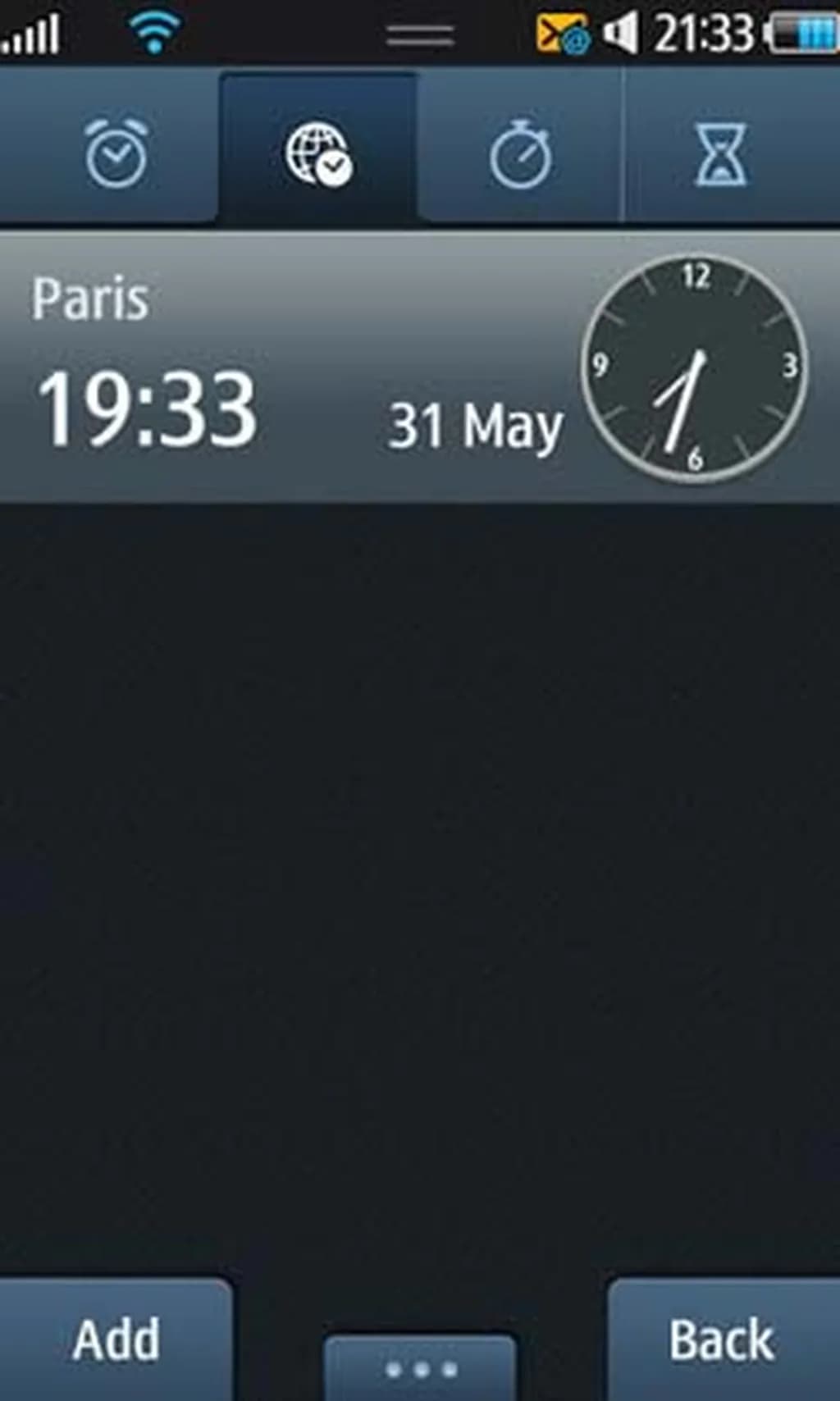Add a new world clock city
The height and width of the screenshot is (1401, 840).
coord(115,1340)
